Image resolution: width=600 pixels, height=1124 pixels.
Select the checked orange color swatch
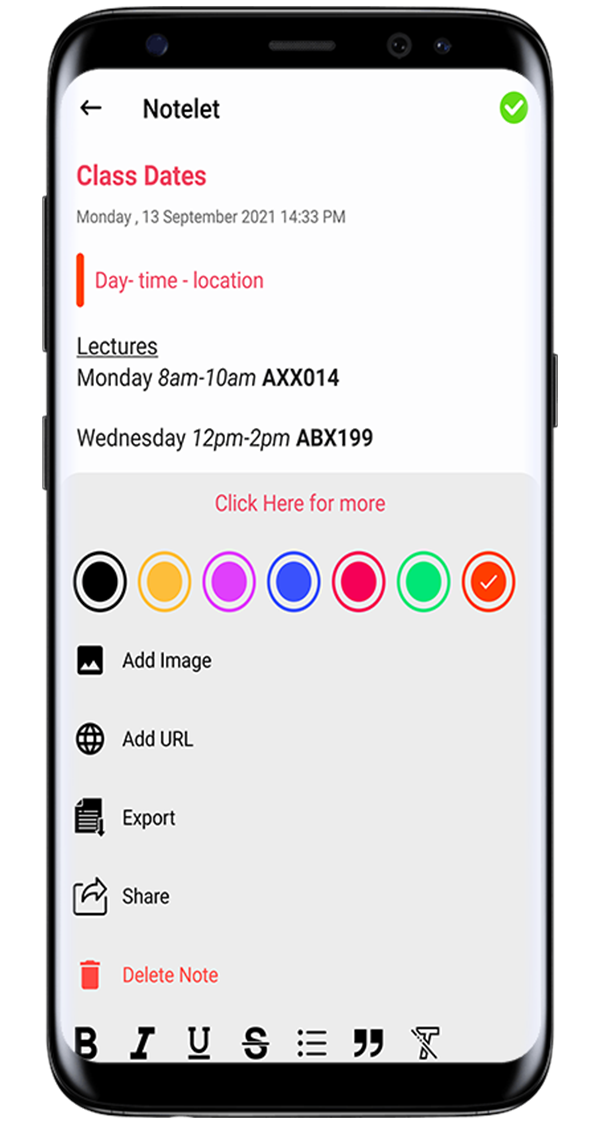click(x=488, y=581)
